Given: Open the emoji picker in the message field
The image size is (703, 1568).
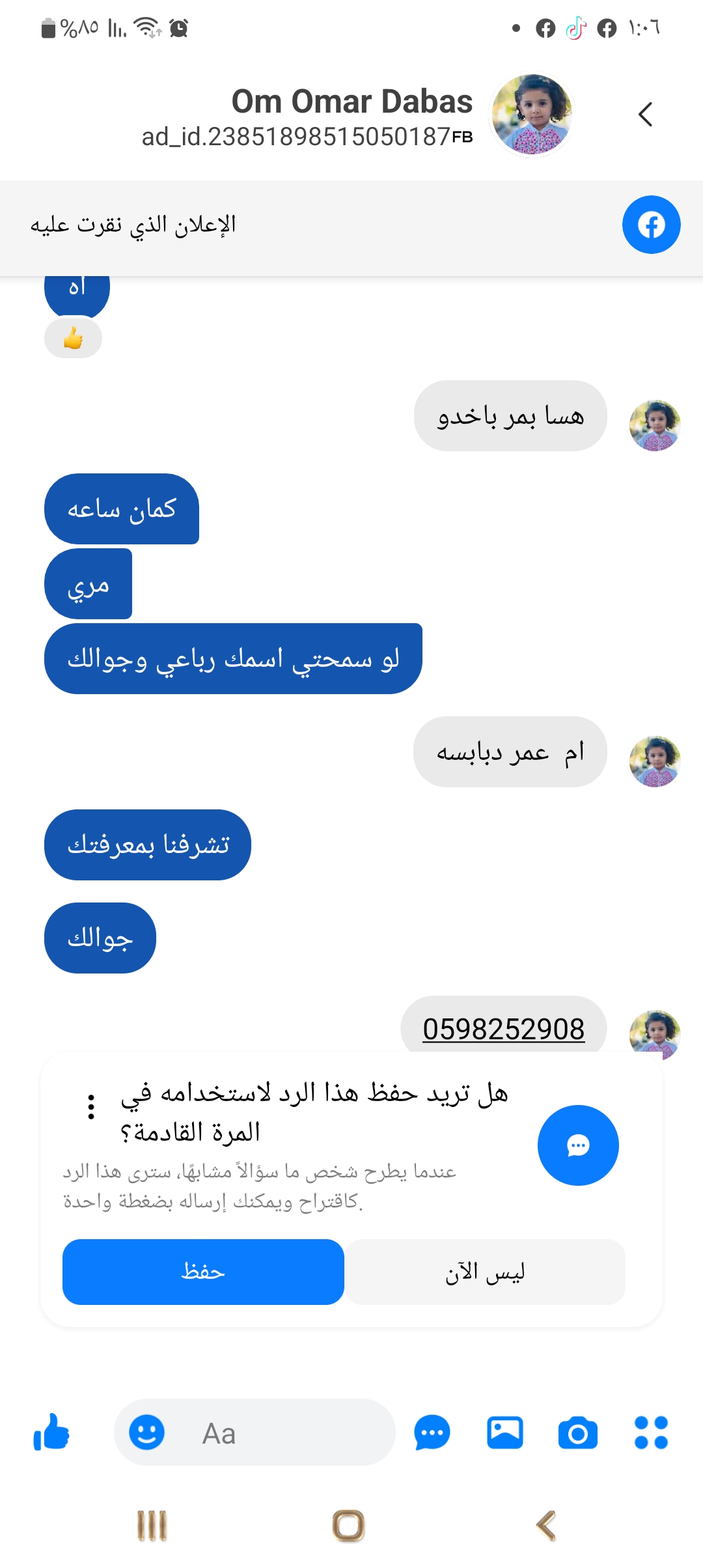Looking at the screenshot, I should pos(146,1433).
